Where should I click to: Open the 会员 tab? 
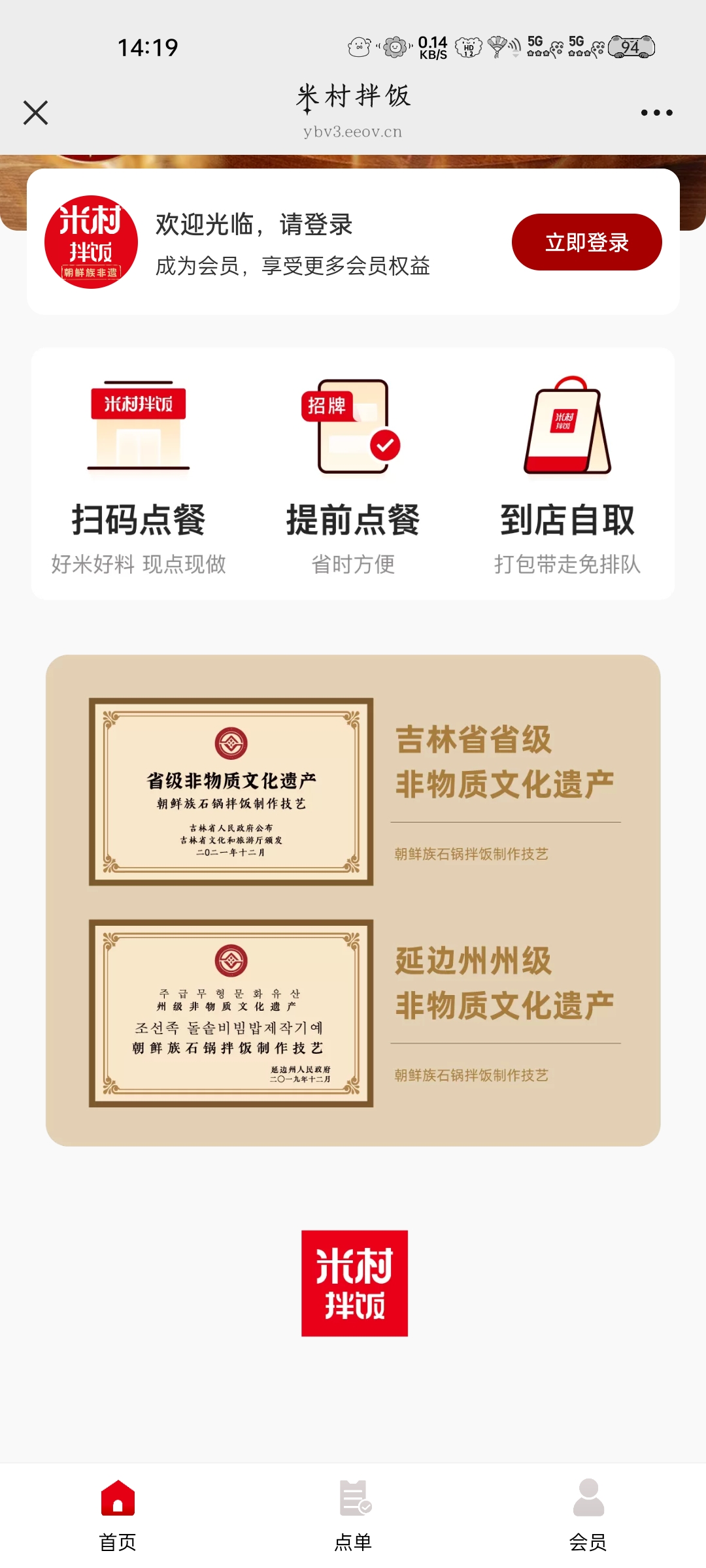pos(588,1514)
